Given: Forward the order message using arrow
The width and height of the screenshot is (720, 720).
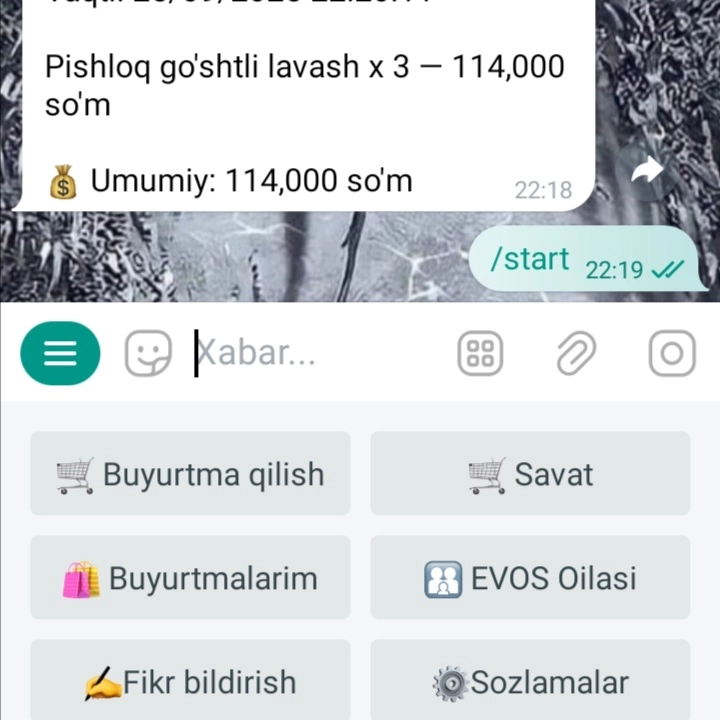Looking at the screenshot, I should point(648,171).
